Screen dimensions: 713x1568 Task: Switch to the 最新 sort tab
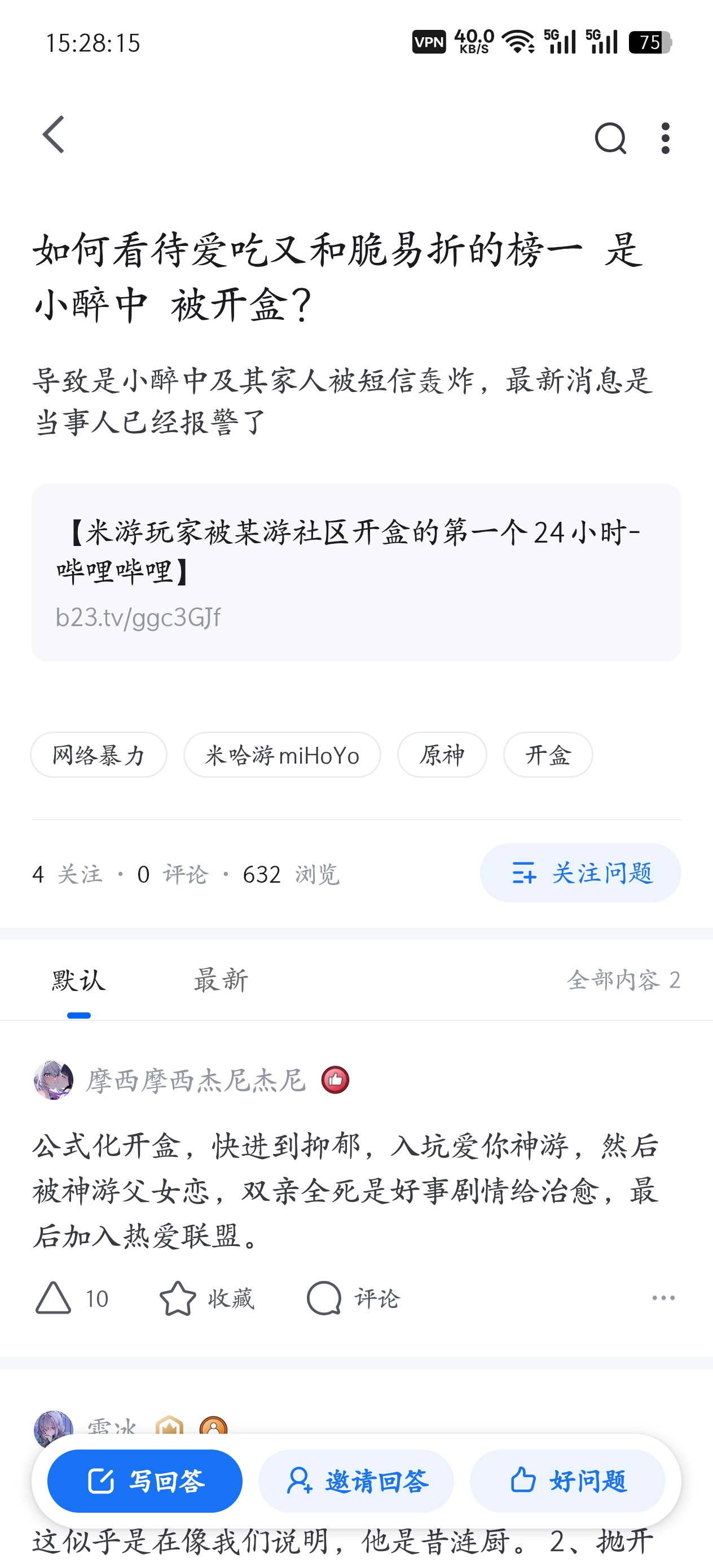click(x=221, y=980)
